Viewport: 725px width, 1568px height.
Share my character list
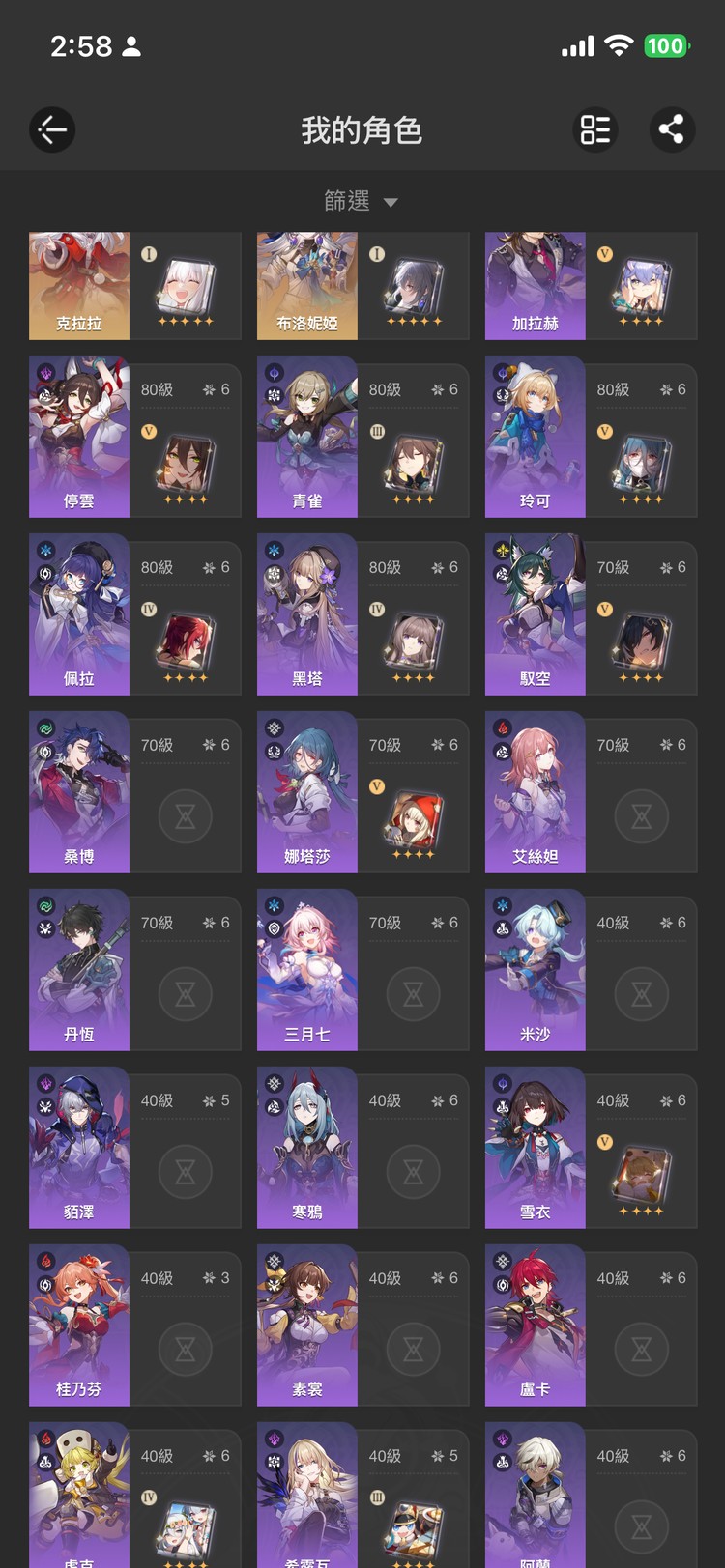point(671,129)
